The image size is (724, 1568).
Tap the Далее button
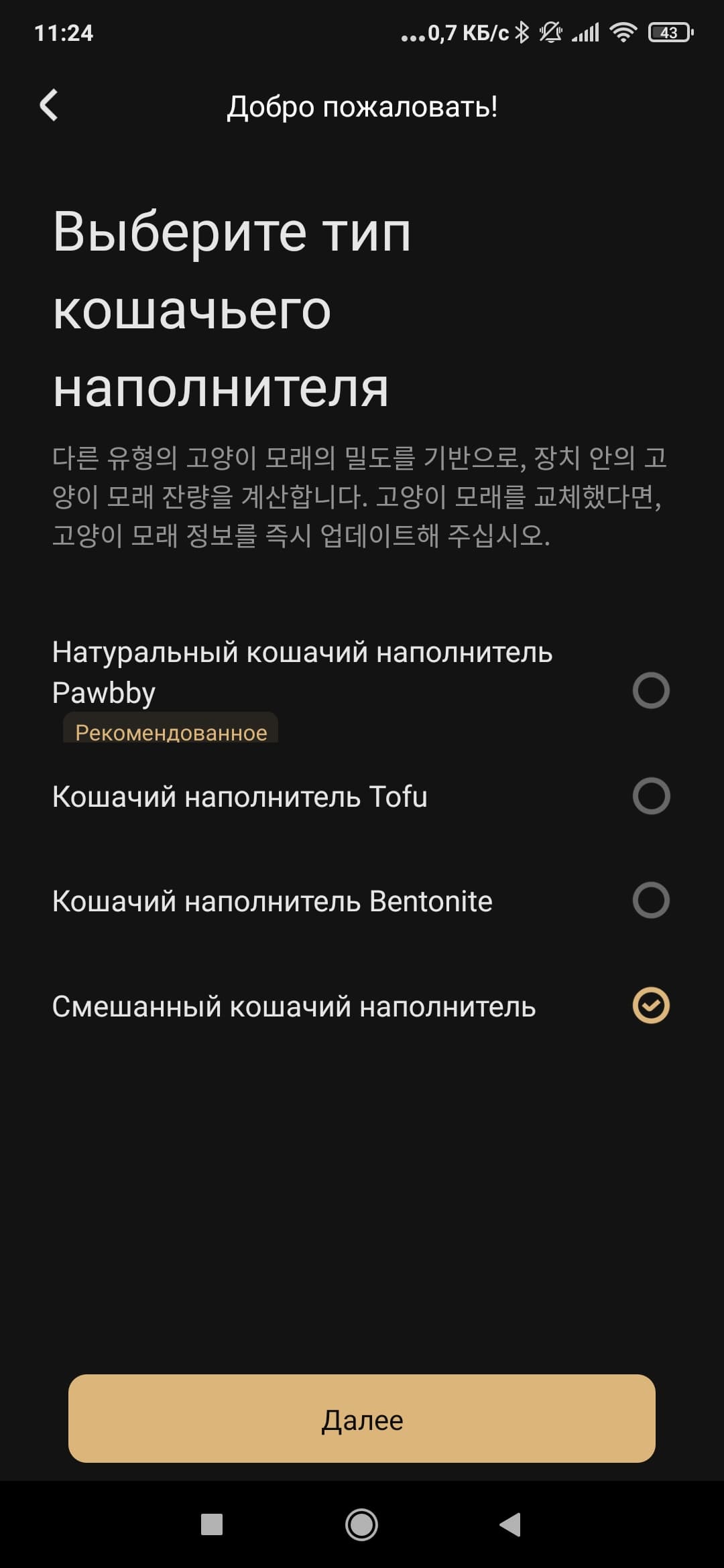(x=362, y=1419)
